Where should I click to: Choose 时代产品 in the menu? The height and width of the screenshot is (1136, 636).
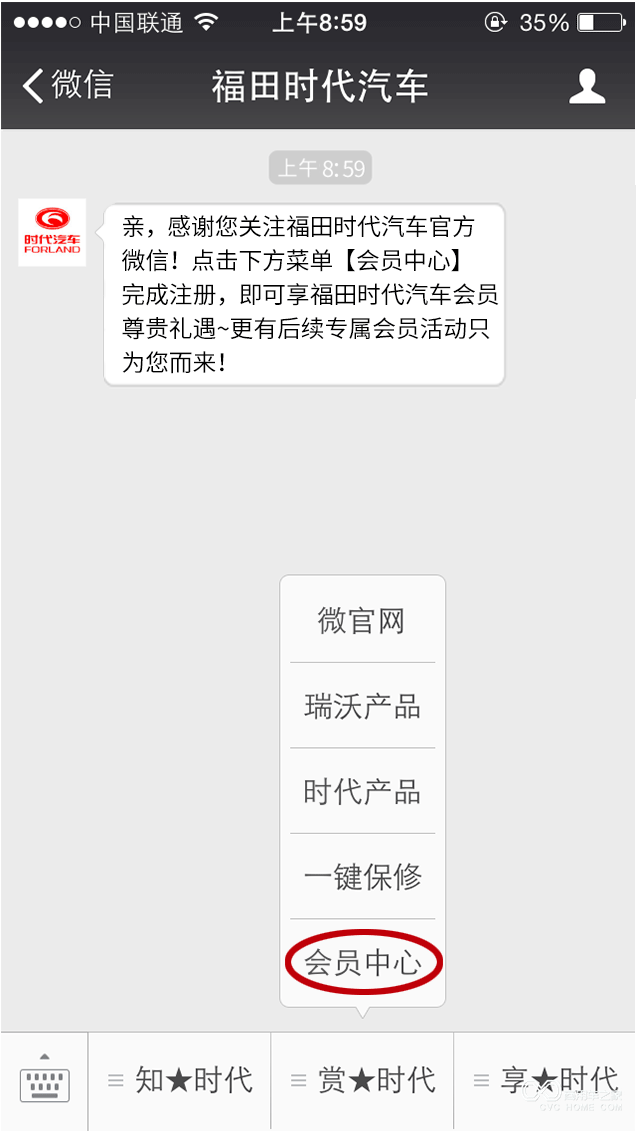tap(362, 791)
